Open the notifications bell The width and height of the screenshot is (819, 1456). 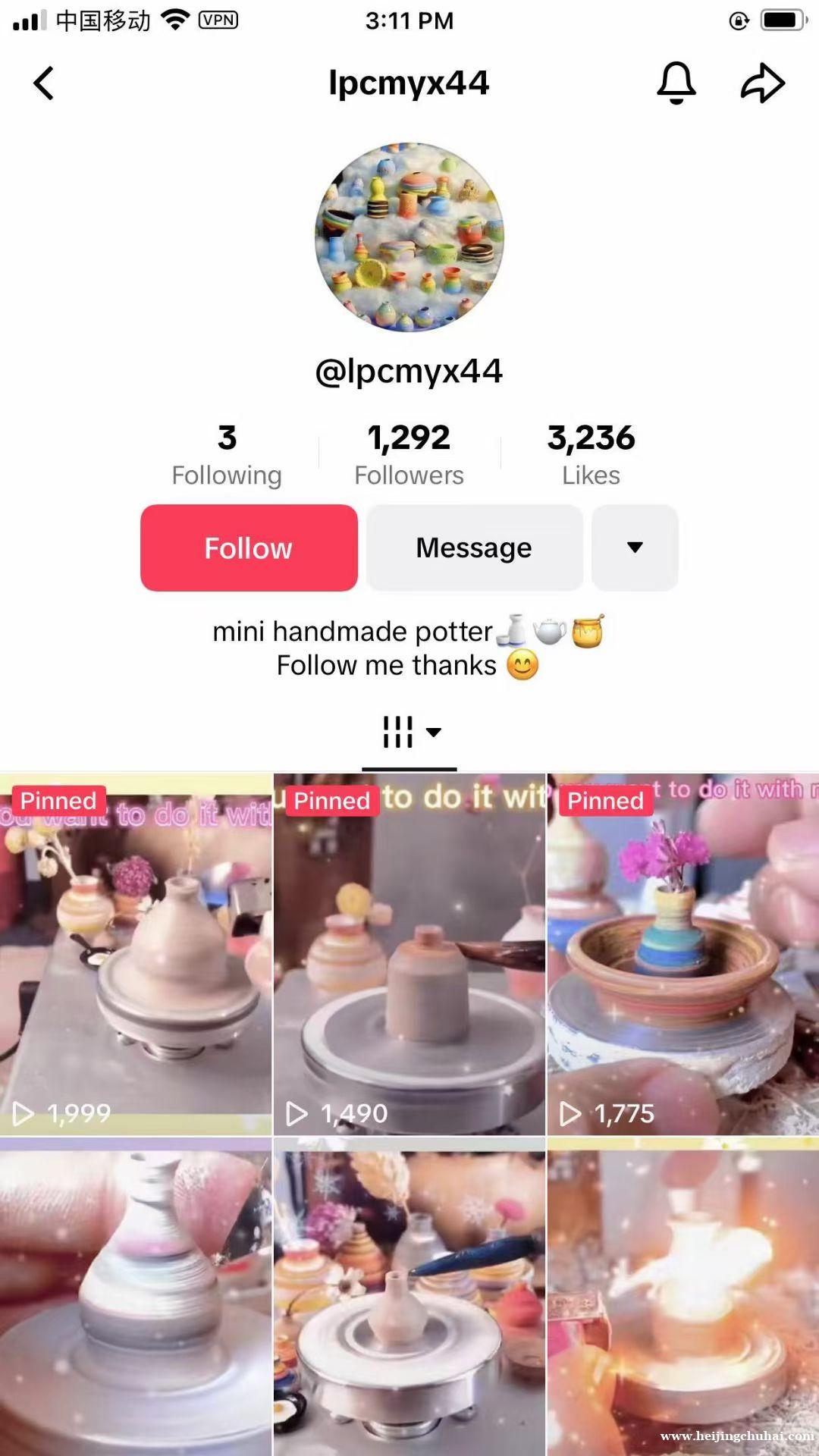676,83
